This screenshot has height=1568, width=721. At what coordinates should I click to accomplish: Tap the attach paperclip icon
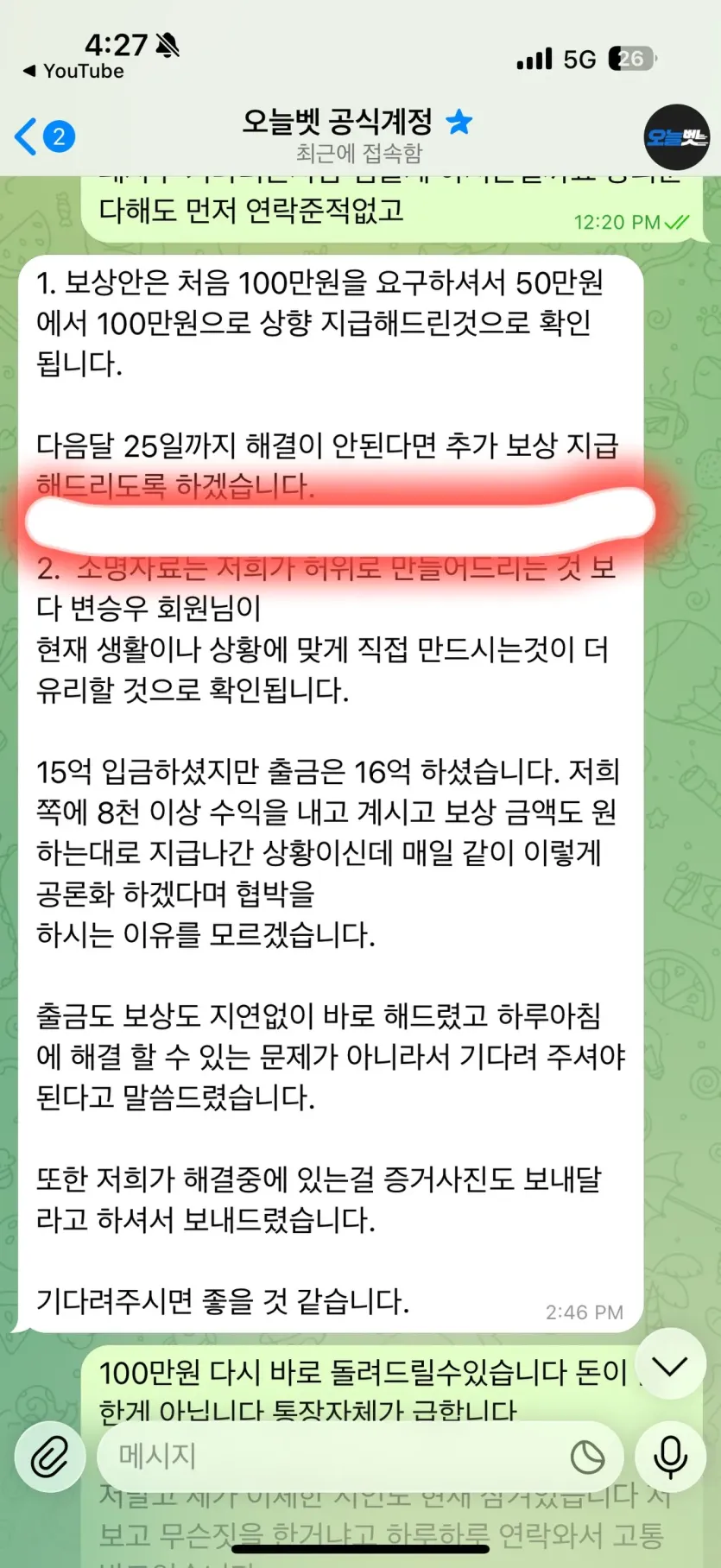coord(49,1457)
